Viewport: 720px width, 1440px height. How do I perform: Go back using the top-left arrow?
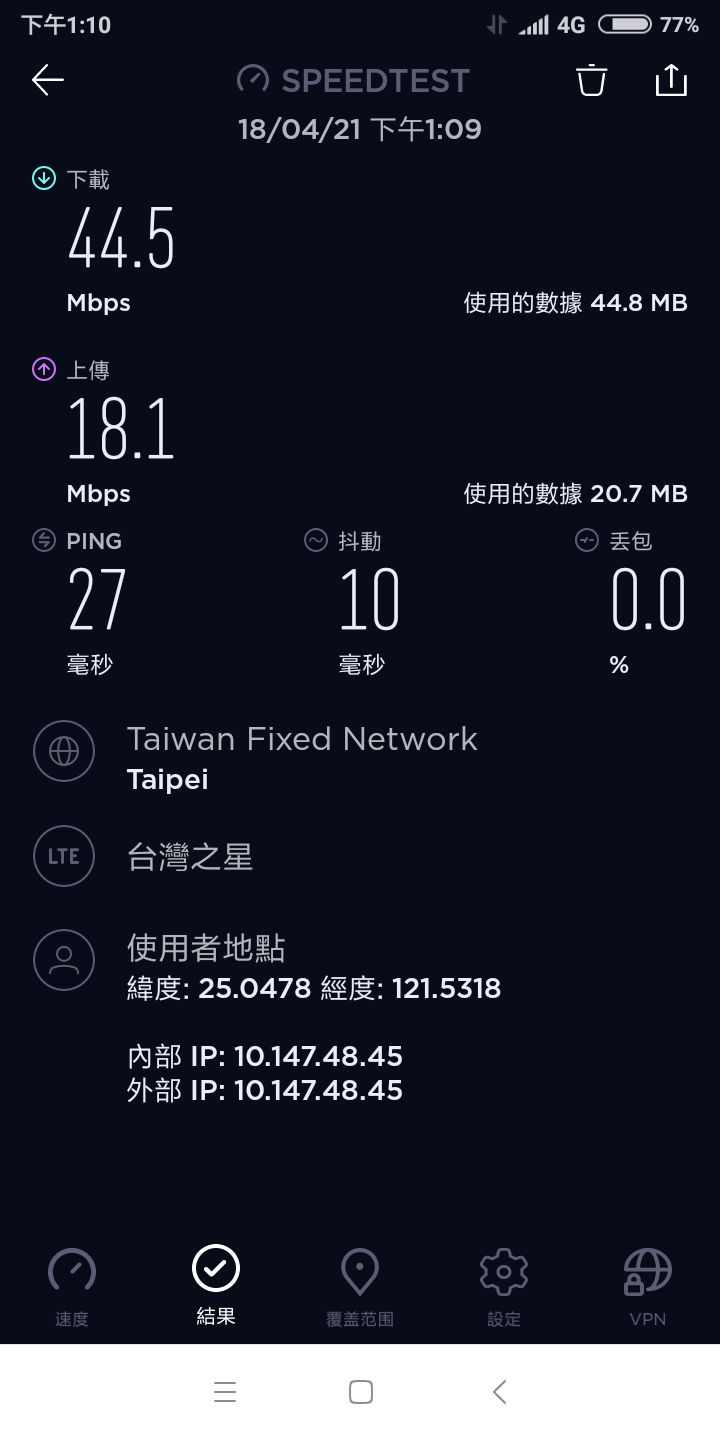pyautogui.click(x=47, y=80)
